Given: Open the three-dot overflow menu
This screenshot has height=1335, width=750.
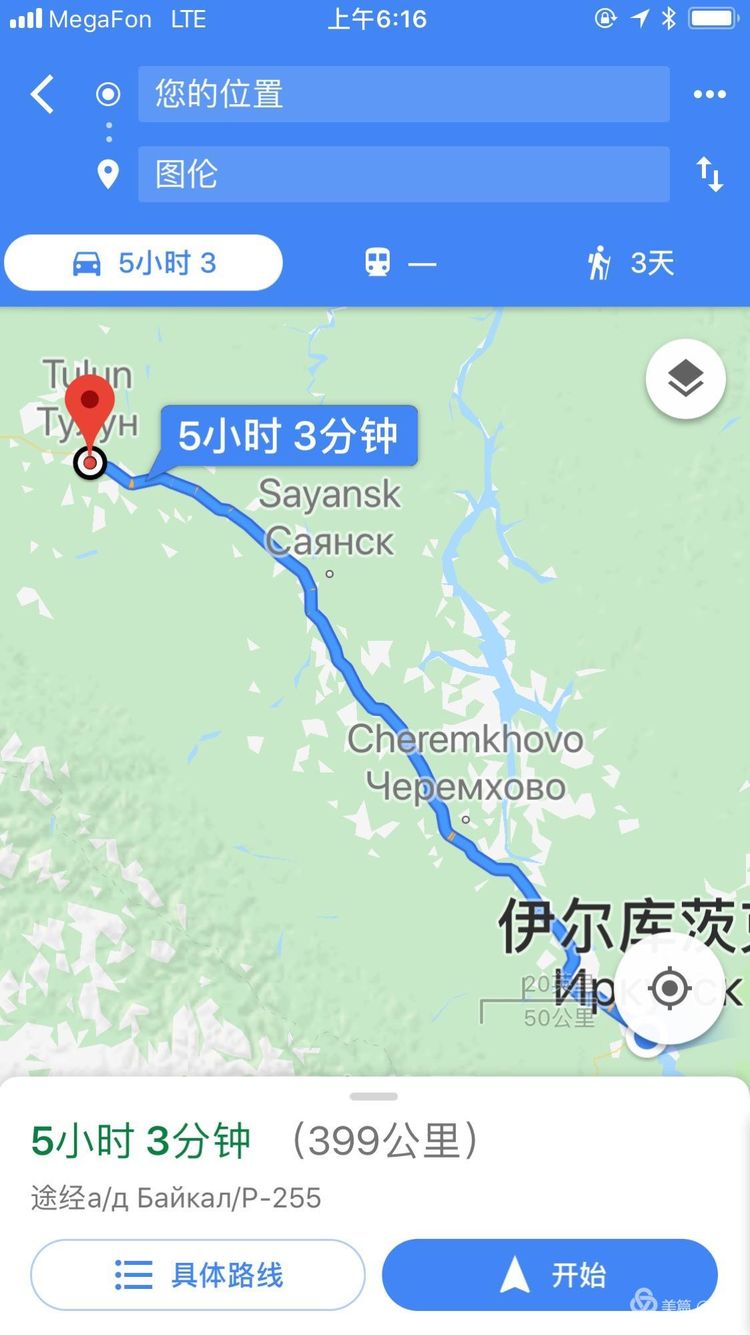Looking at the screenshot, I should (709, 95).
